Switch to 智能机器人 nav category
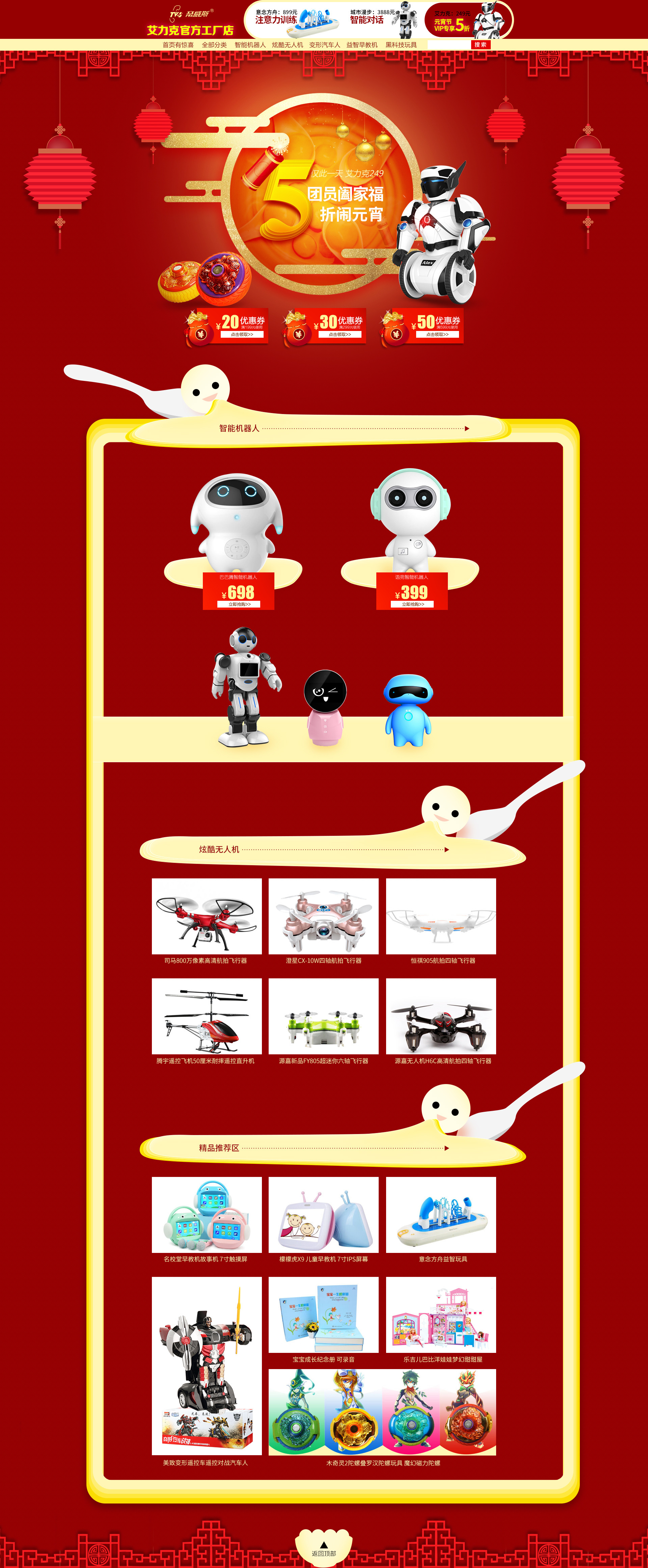The height and width of the screenshot is (1568, 648). pos(250,45)
